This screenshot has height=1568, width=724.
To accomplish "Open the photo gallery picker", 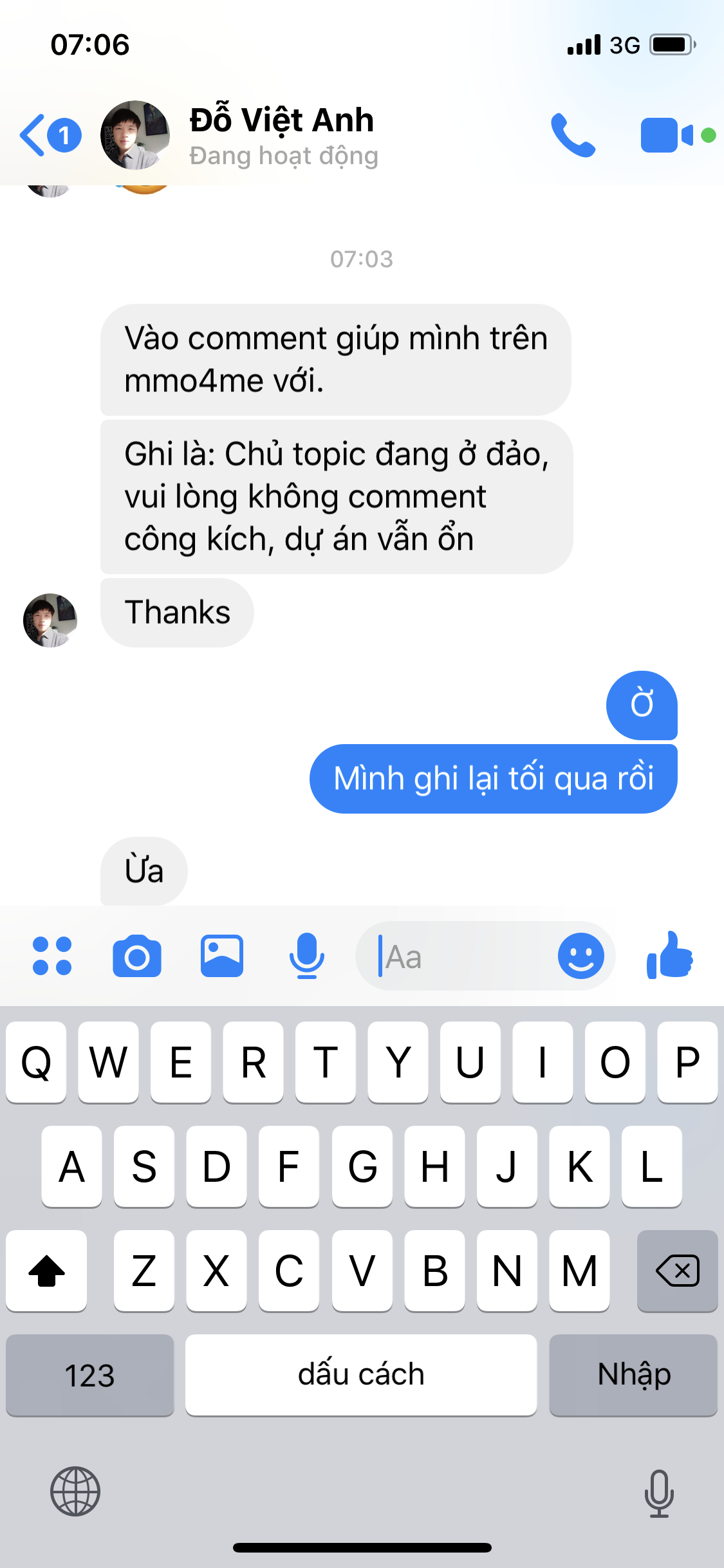I will (x=221, y=956).
